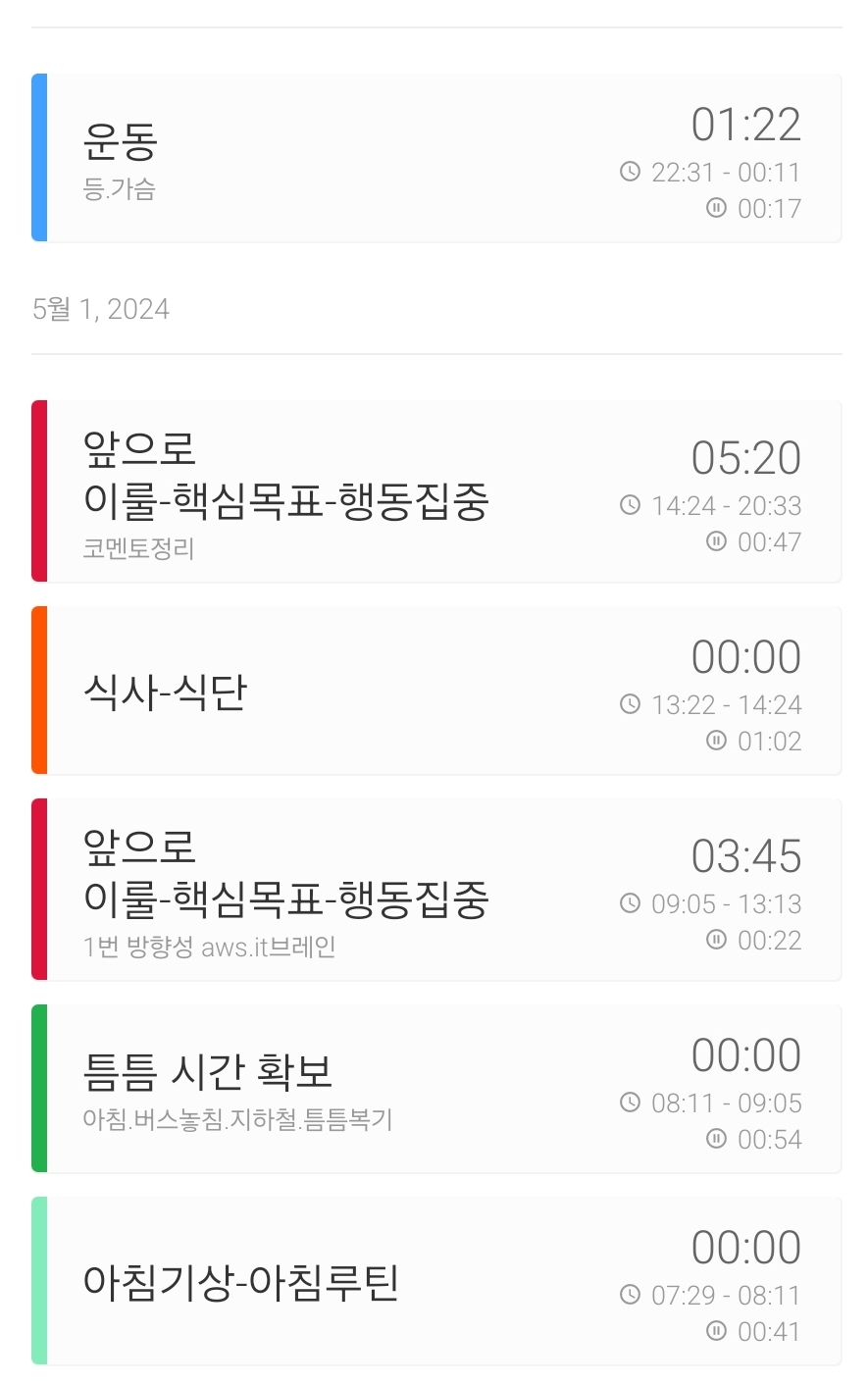
Task: Open the 틈틈 시간 확보 entry
Action: click(x=436, y=1089)
